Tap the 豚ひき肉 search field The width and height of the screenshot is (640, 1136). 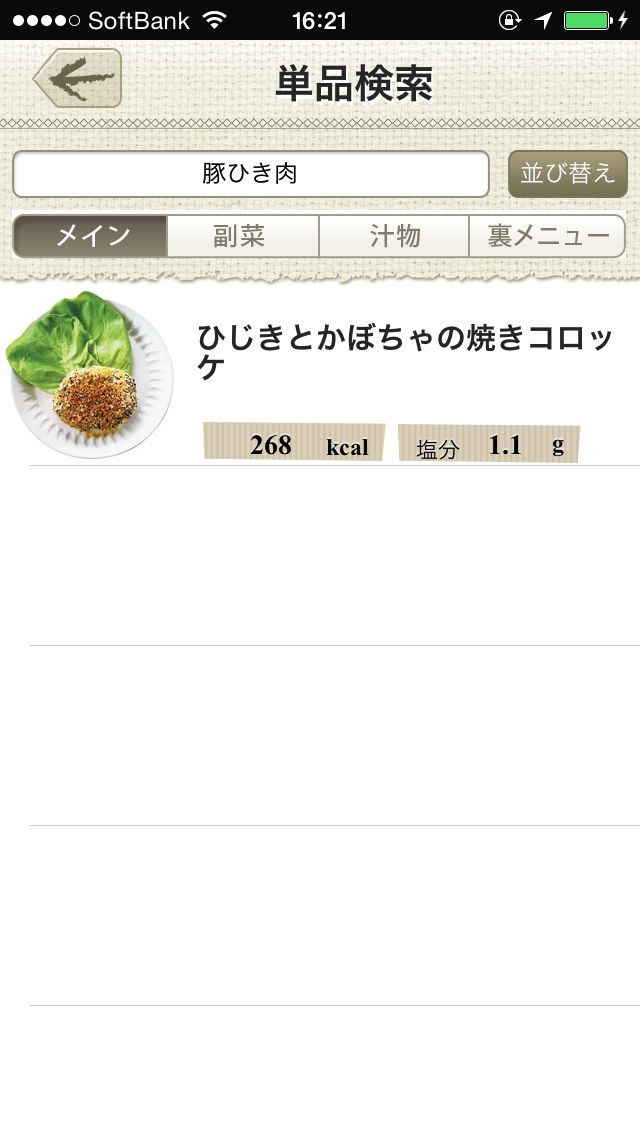250,174
